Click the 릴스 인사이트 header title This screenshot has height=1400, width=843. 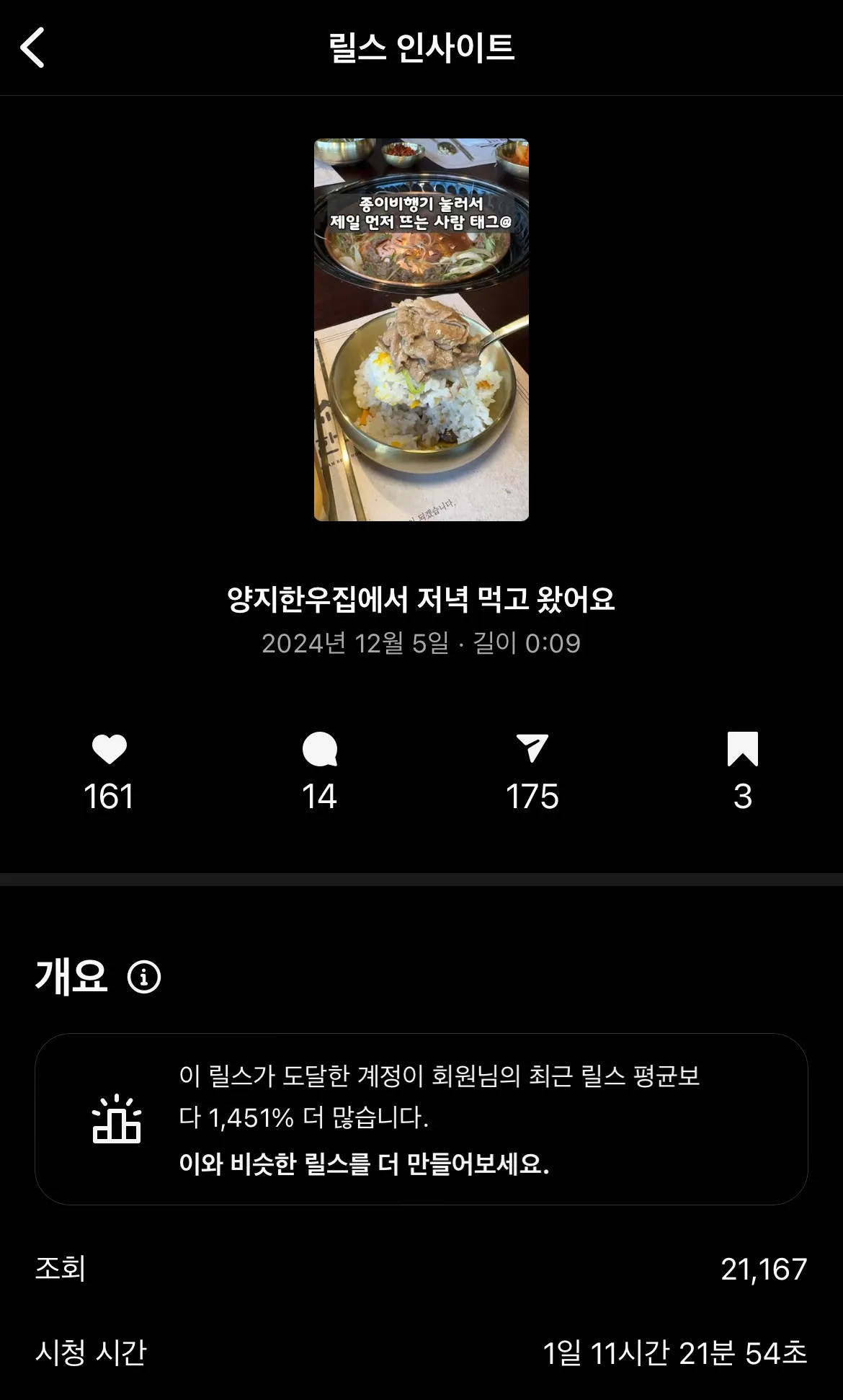point(421,47)
